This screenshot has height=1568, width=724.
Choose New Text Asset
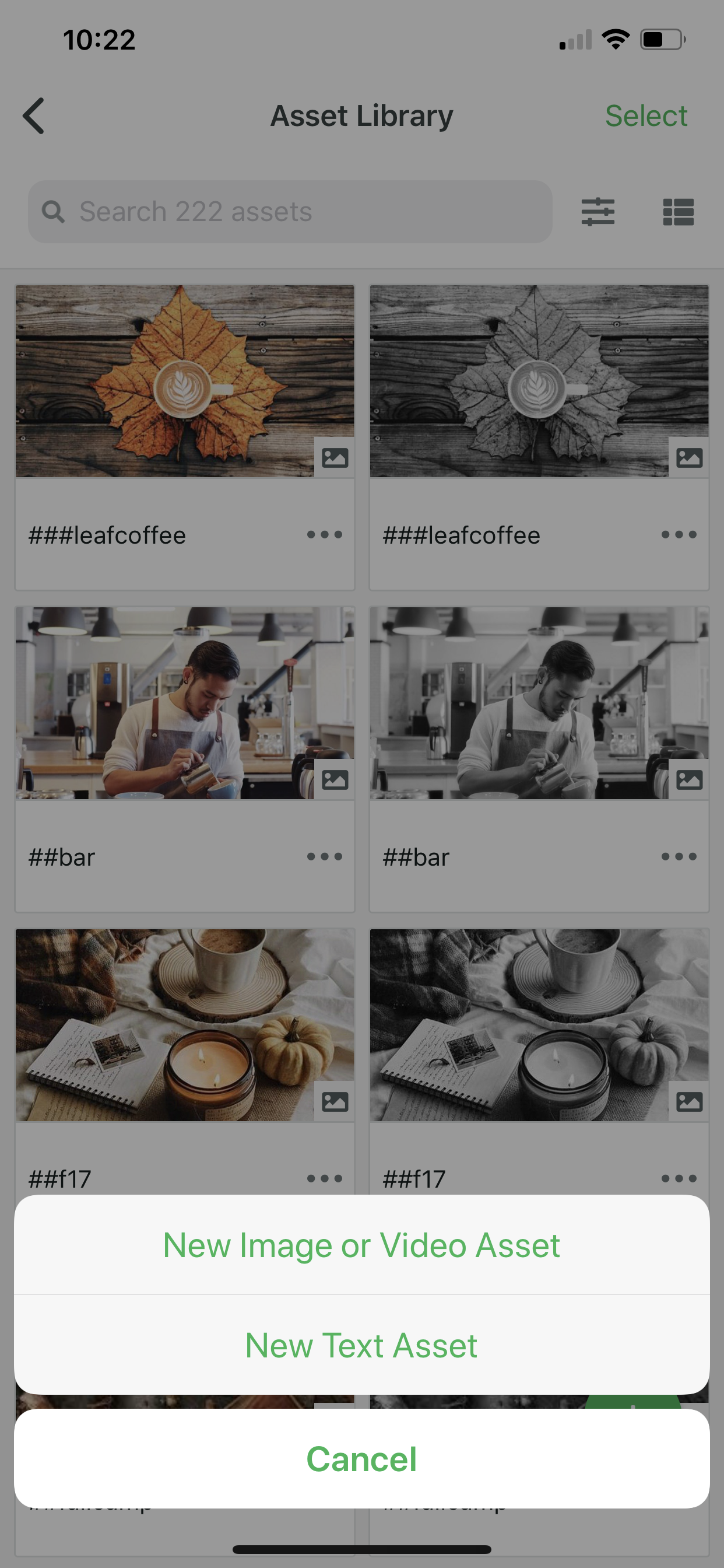361,1345
